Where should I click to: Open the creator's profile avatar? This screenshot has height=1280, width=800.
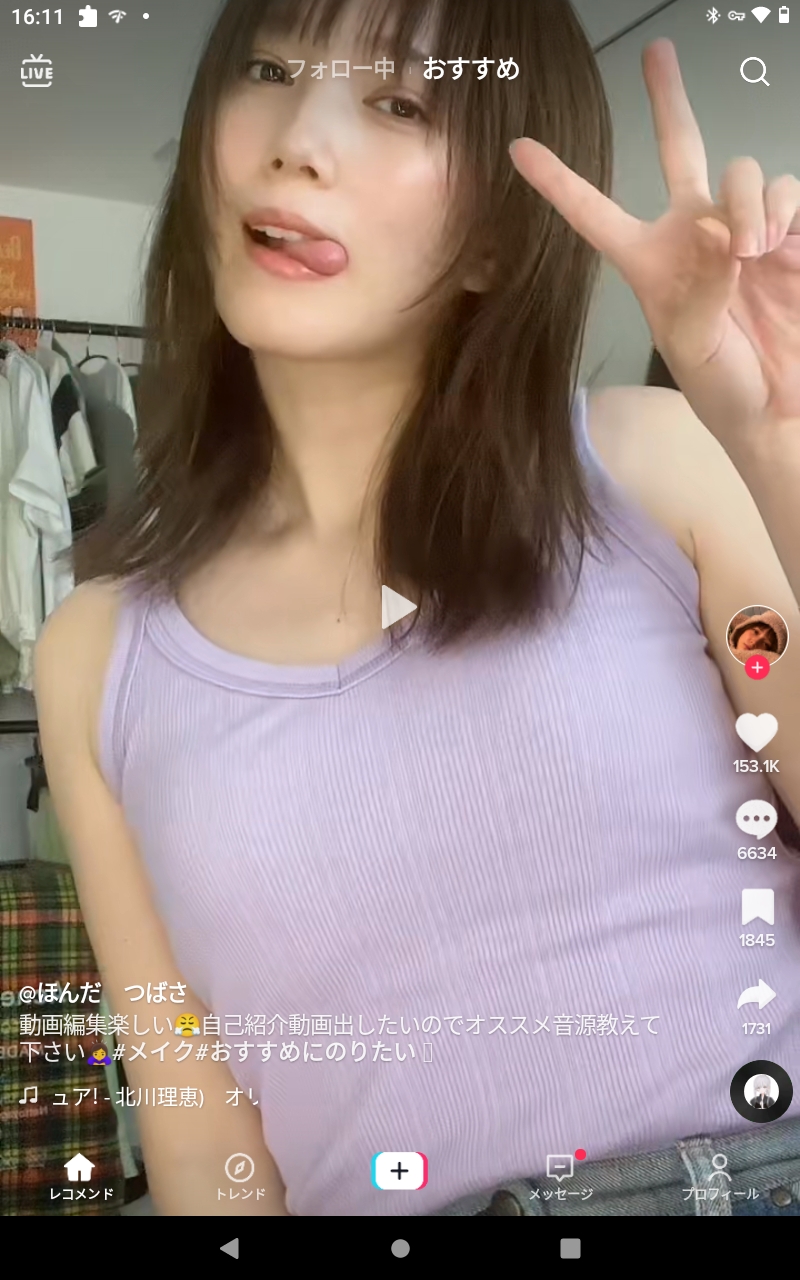[757, 636]
